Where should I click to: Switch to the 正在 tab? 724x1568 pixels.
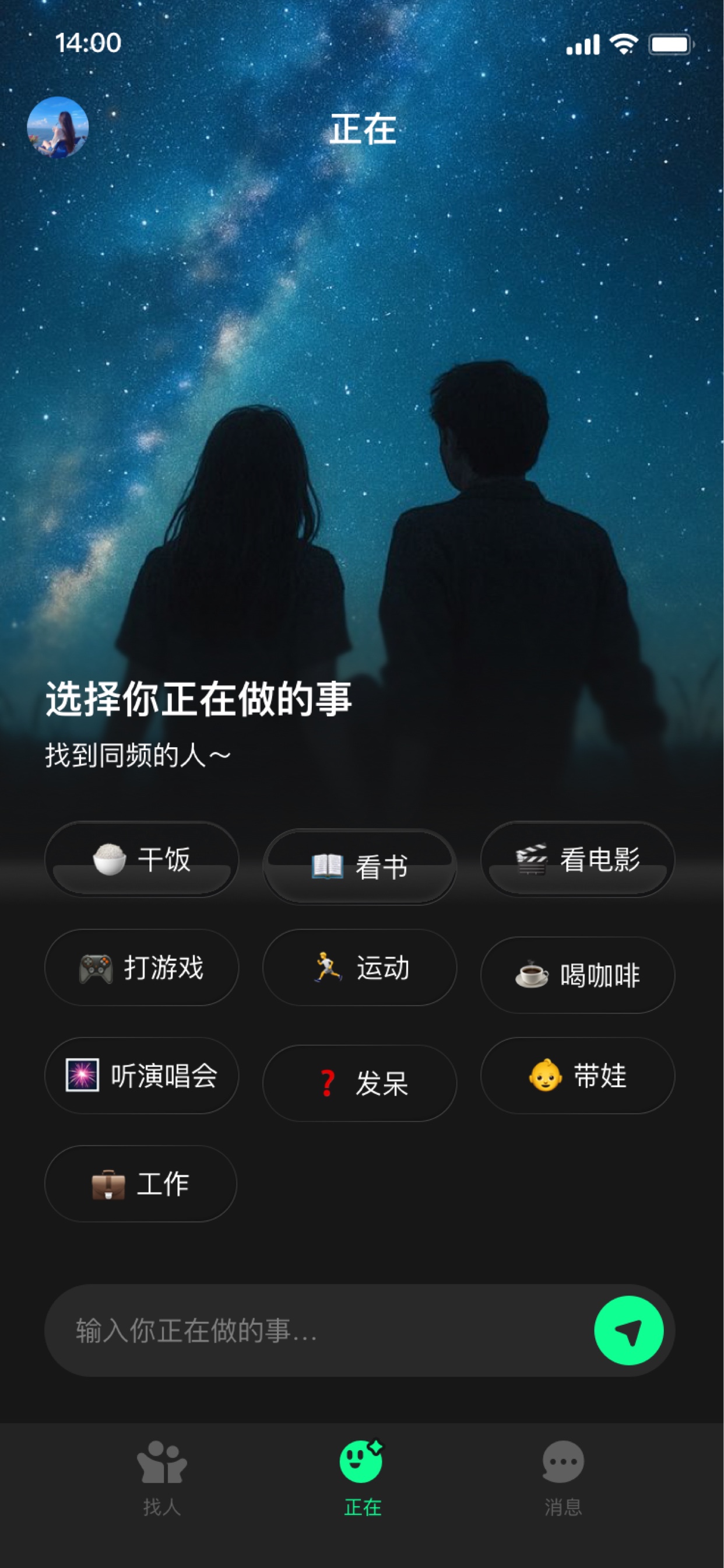point(362,1478)
